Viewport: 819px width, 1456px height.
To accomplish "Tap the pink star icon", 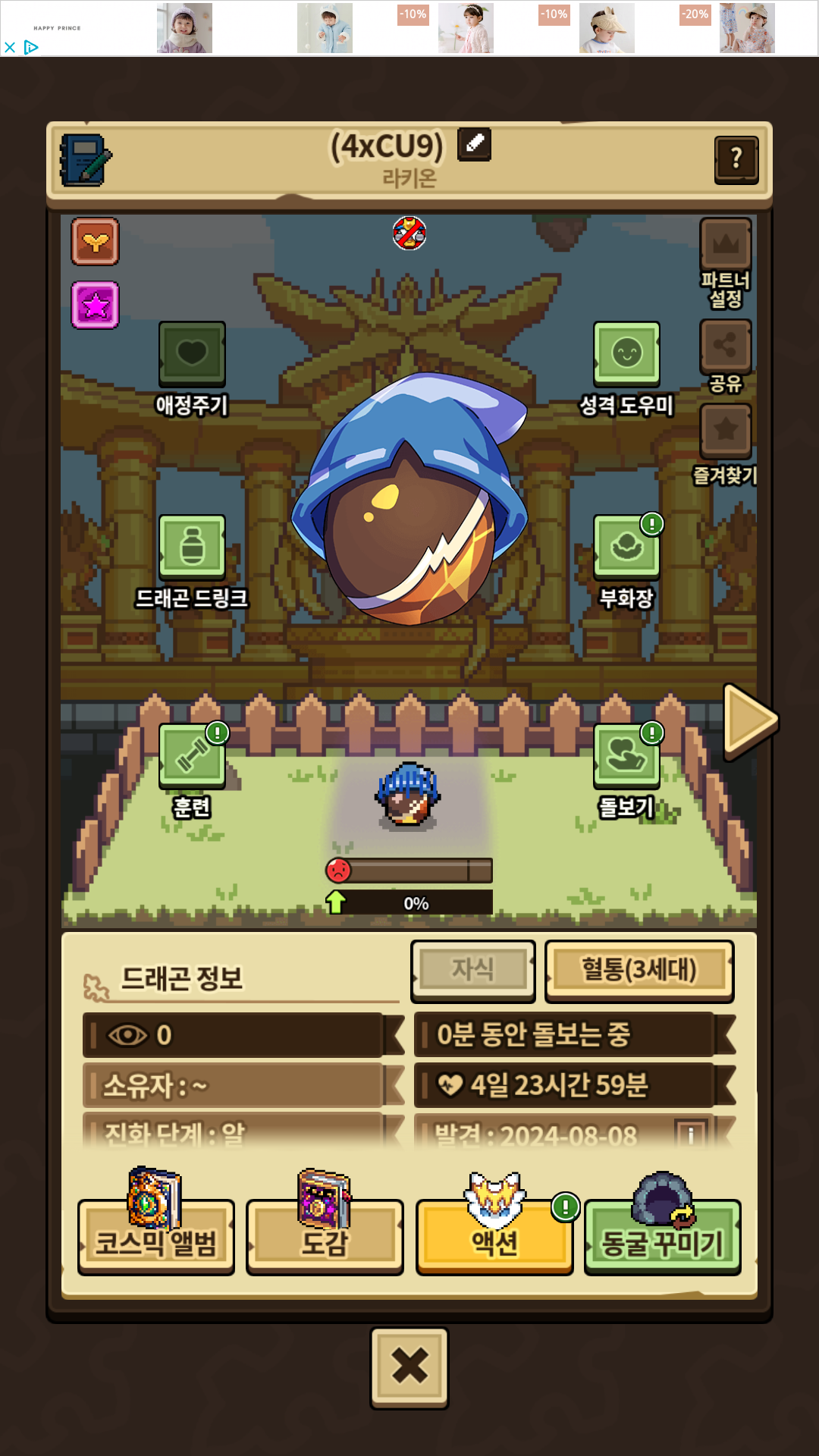I will click(96, 306).
